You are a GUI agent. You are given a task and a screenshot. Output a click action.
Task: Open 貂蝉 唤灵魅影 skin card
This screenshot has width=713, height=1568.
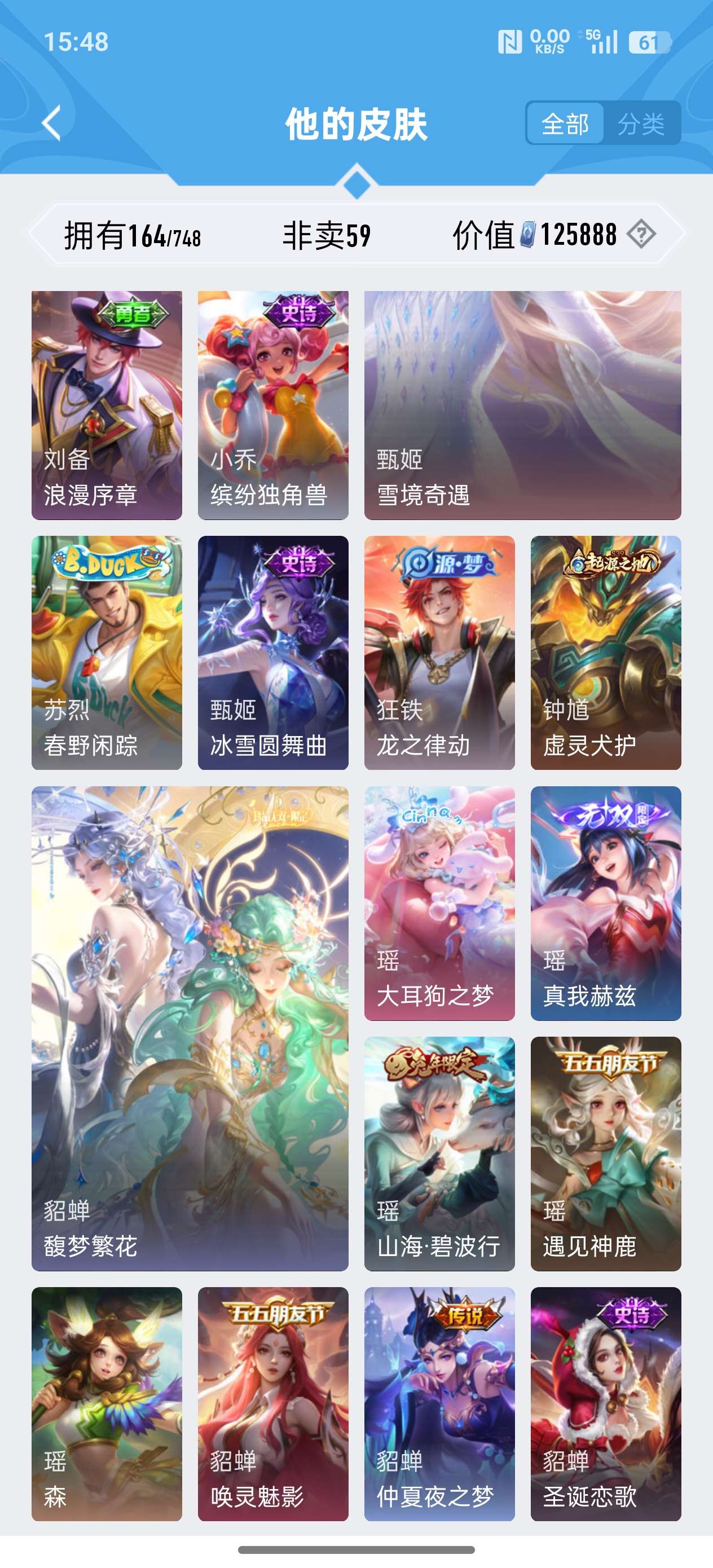273,1404
